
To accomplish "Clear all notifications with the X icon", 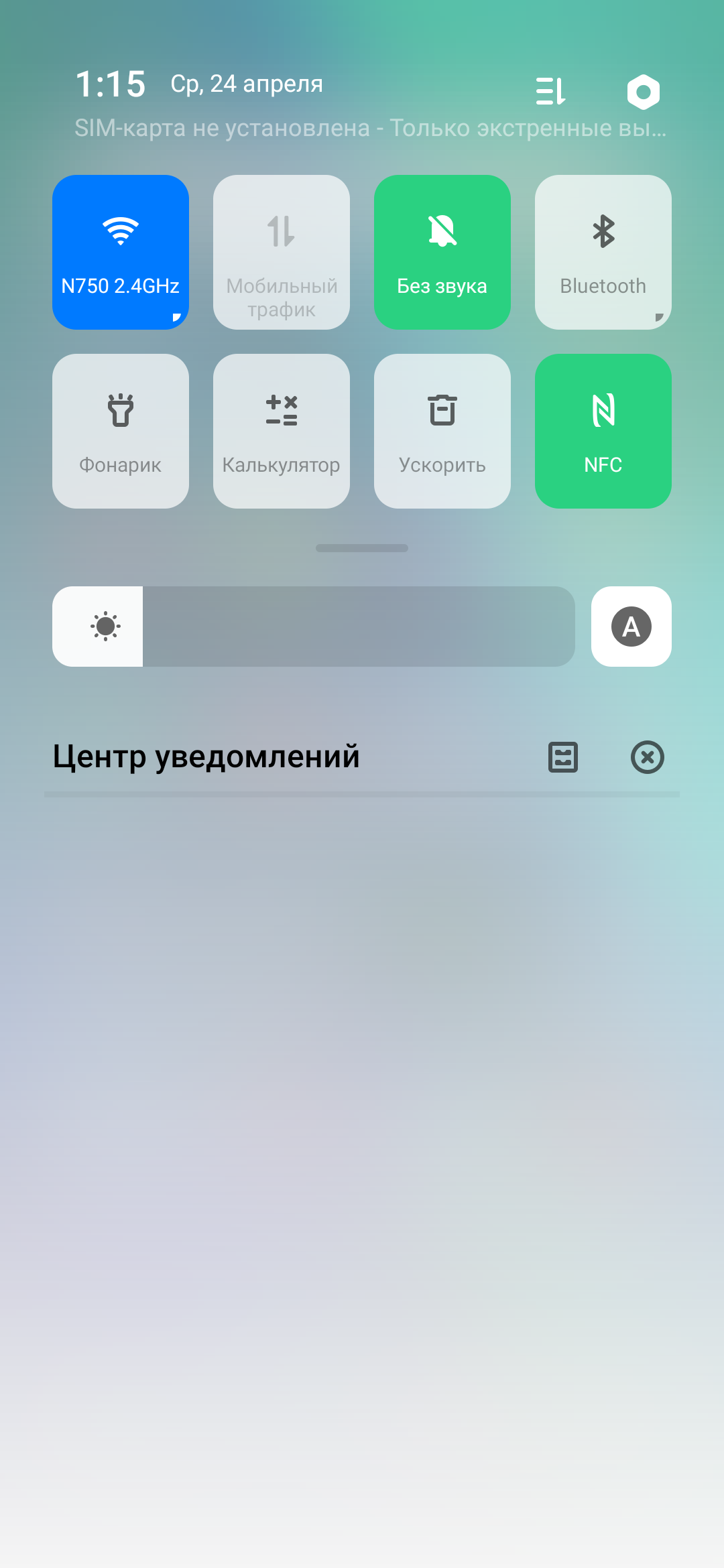I will [647, 757].
